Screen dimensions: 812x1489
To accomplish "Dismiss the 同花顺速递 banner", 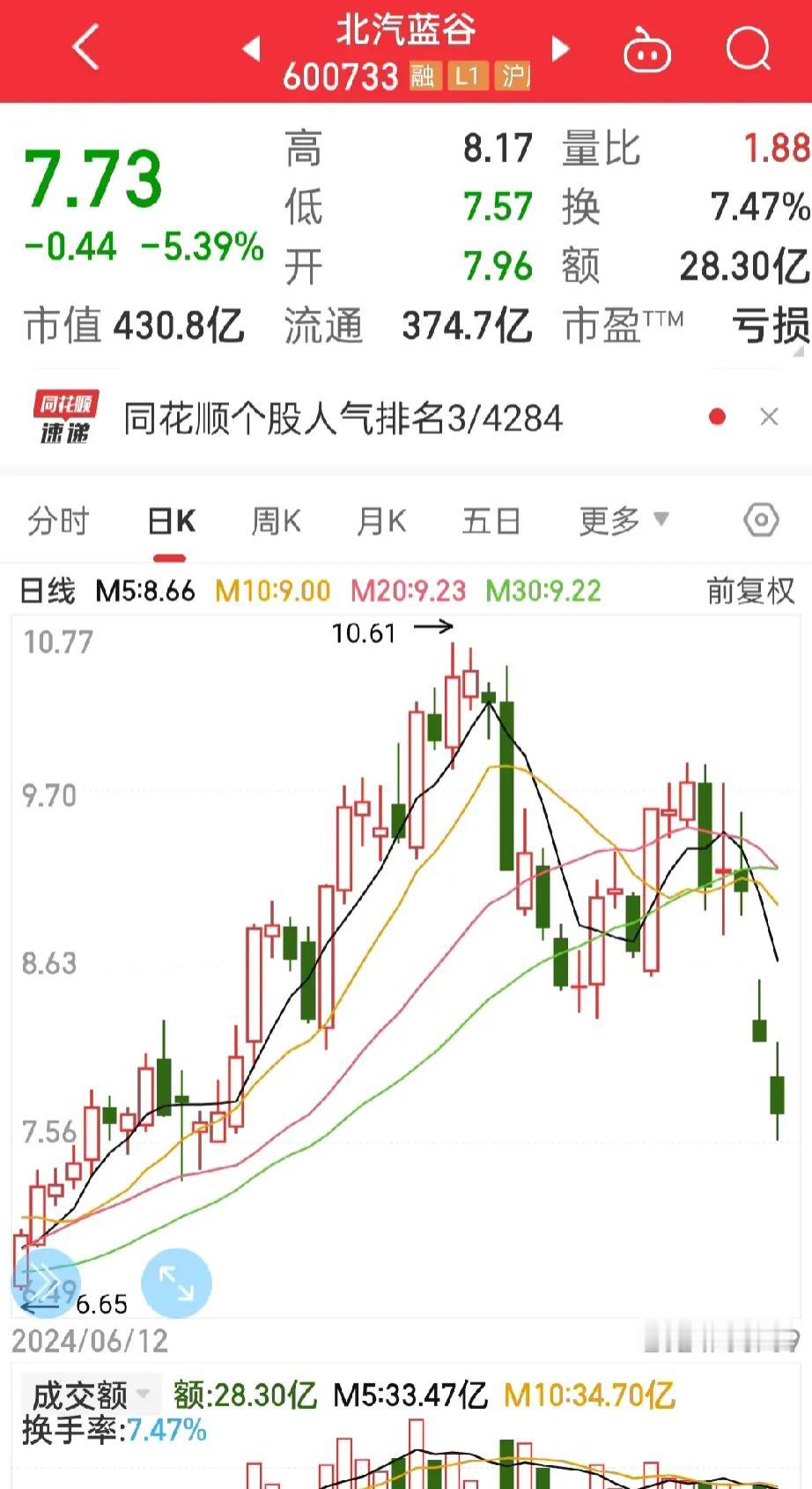I will click(x=769, y=417).
